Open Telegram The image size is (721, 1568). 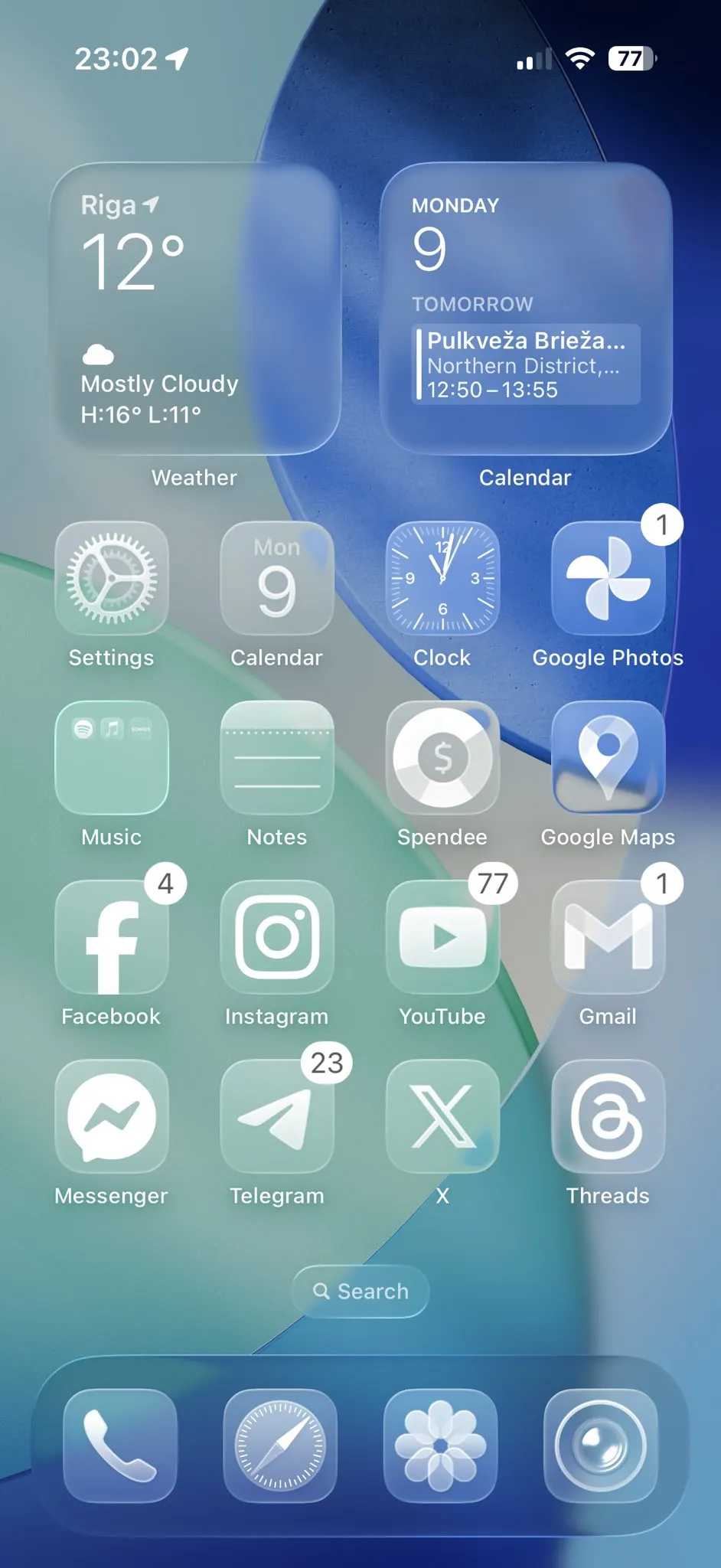click(x=277, y=1116)
